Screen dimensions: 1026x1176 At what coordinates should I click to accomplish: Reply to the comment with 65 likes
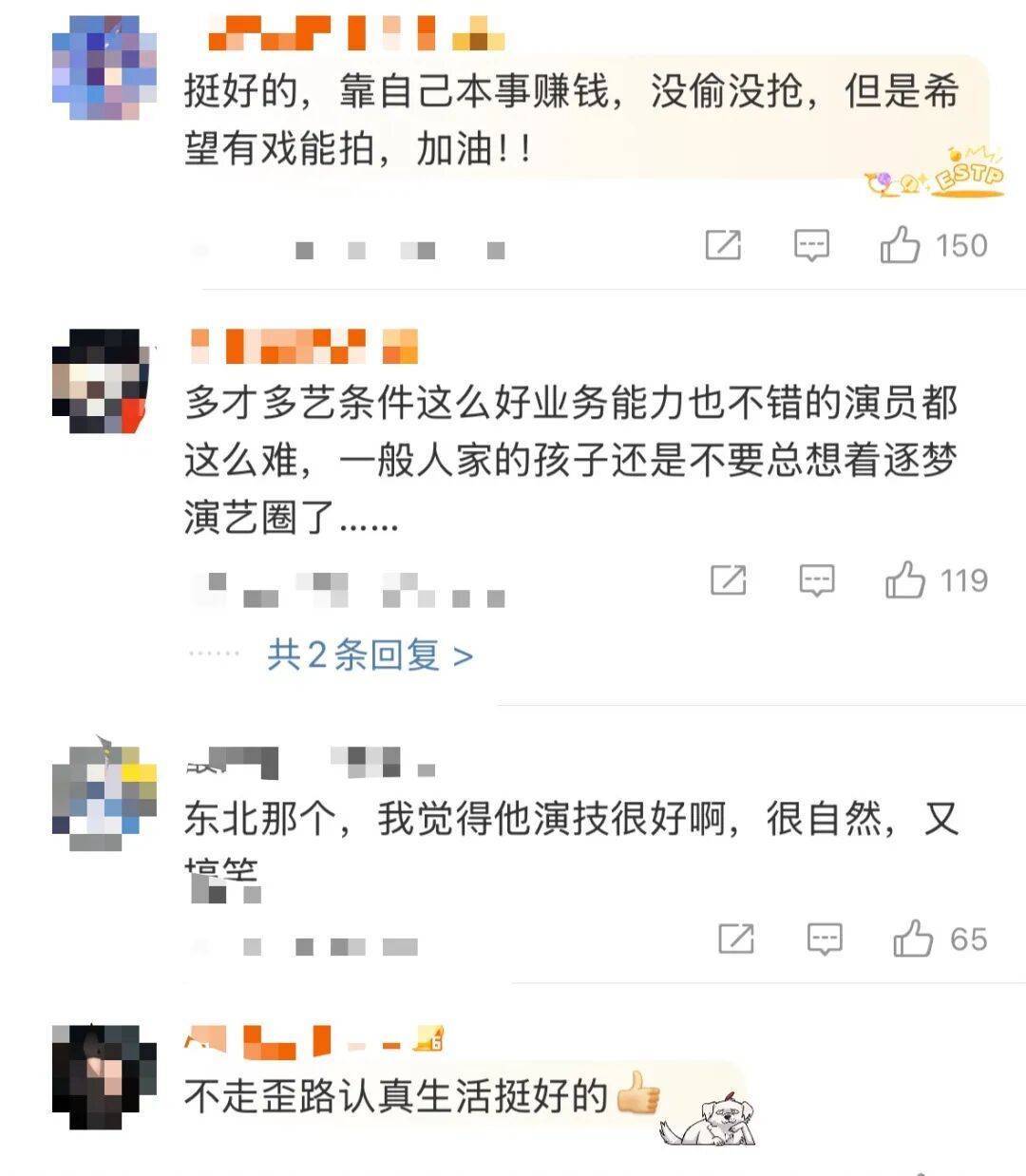(824, 939)
